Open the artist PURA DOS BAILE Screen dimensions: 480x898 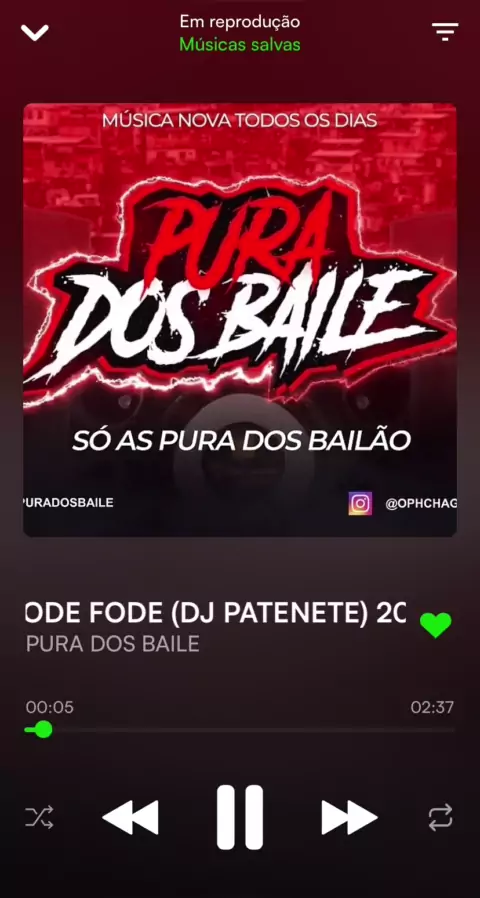[113, 644]
